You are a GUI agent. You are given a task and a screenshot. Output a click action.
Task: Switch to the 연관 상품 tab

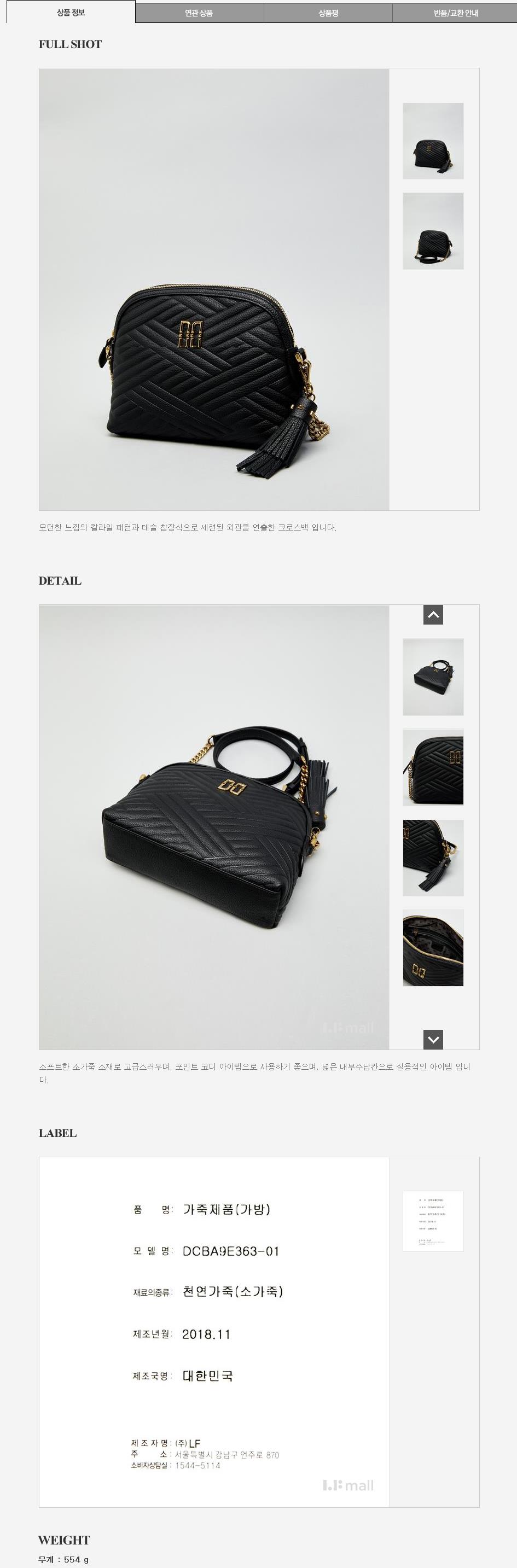[x=199, y=13]
